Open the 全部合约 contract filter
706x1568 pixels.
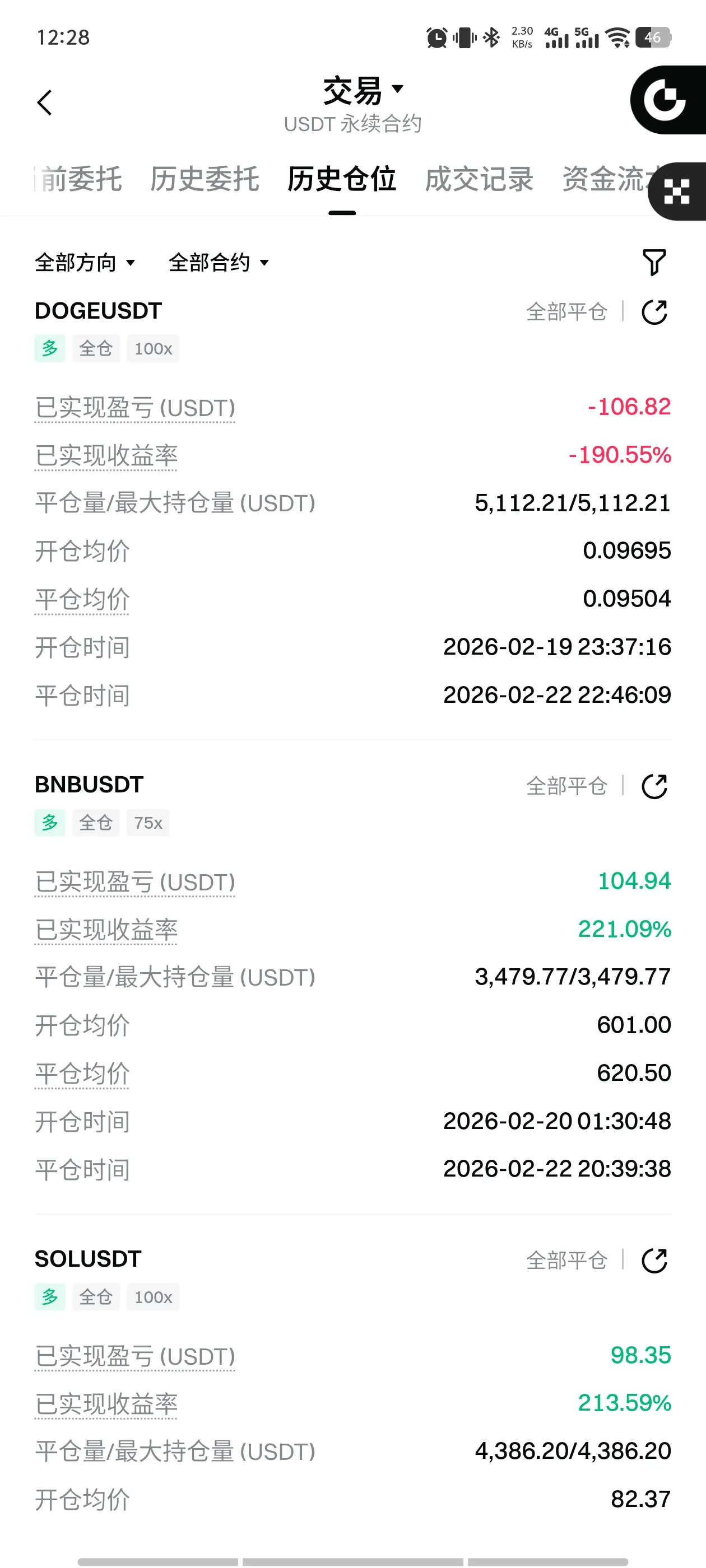218,263
